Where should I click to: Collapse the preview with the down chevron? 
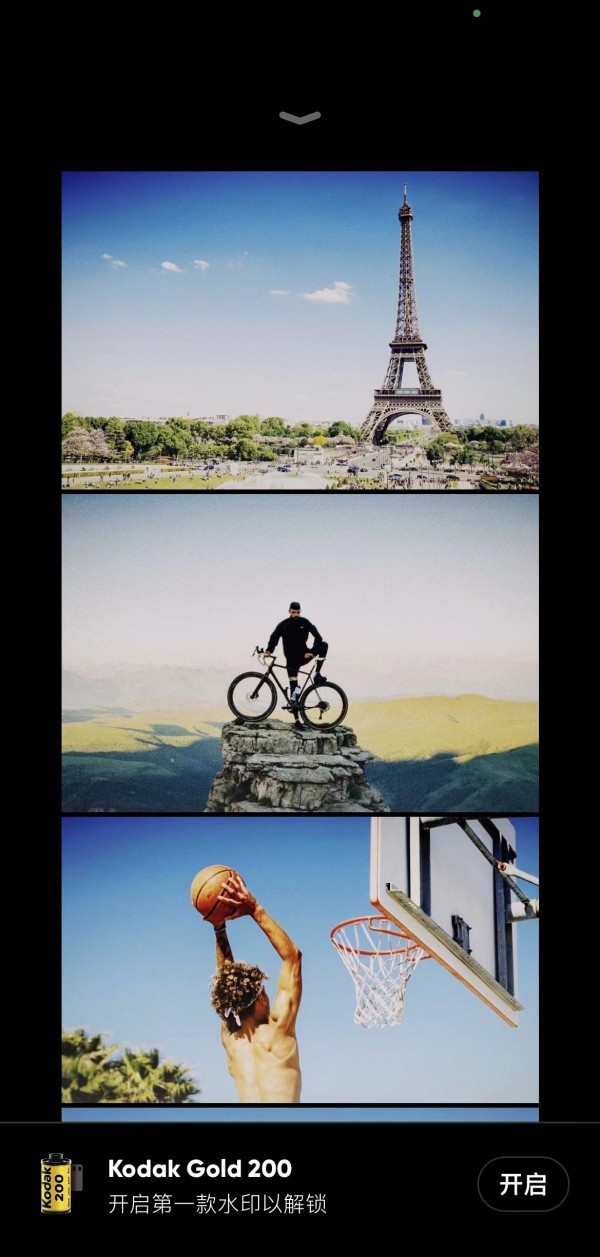pos(300,118)
